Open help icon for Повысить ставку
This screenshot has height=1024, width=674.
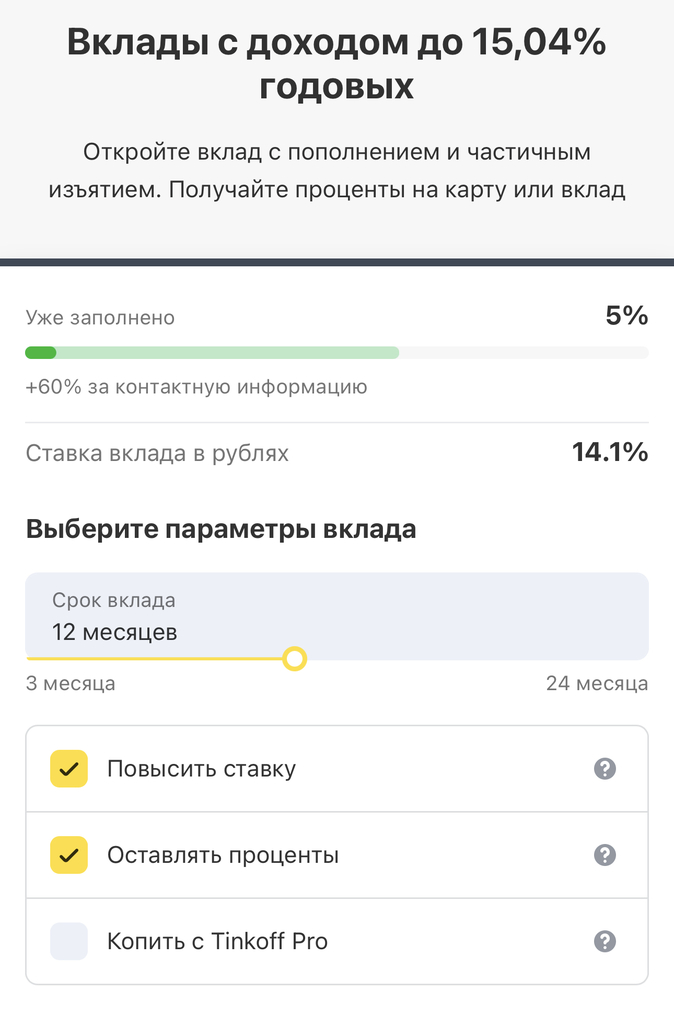(x=604, y=769)
